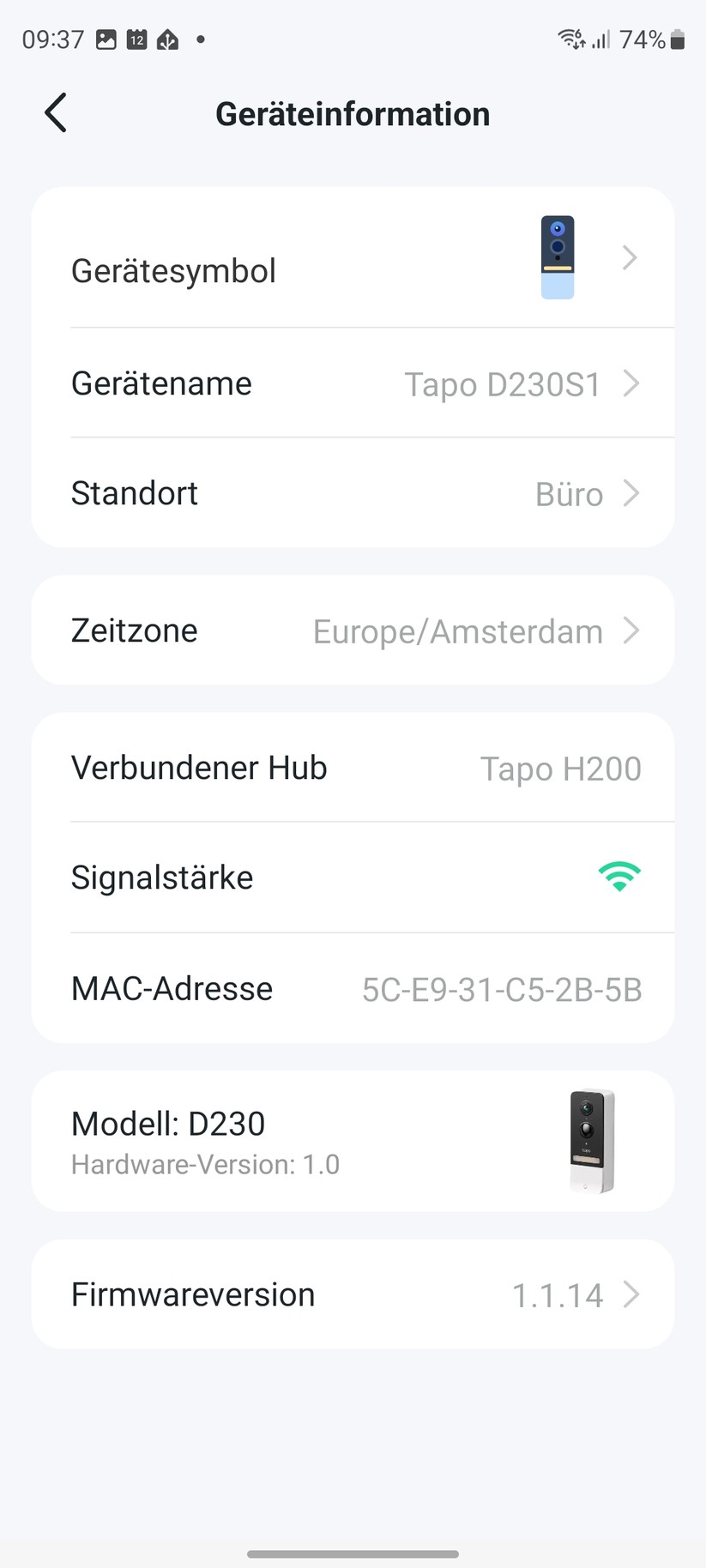Screen dimensions: 706x1568
Task: Open the MAC-Adresse row
Action: pyautogui.click(x=353, y=988)
